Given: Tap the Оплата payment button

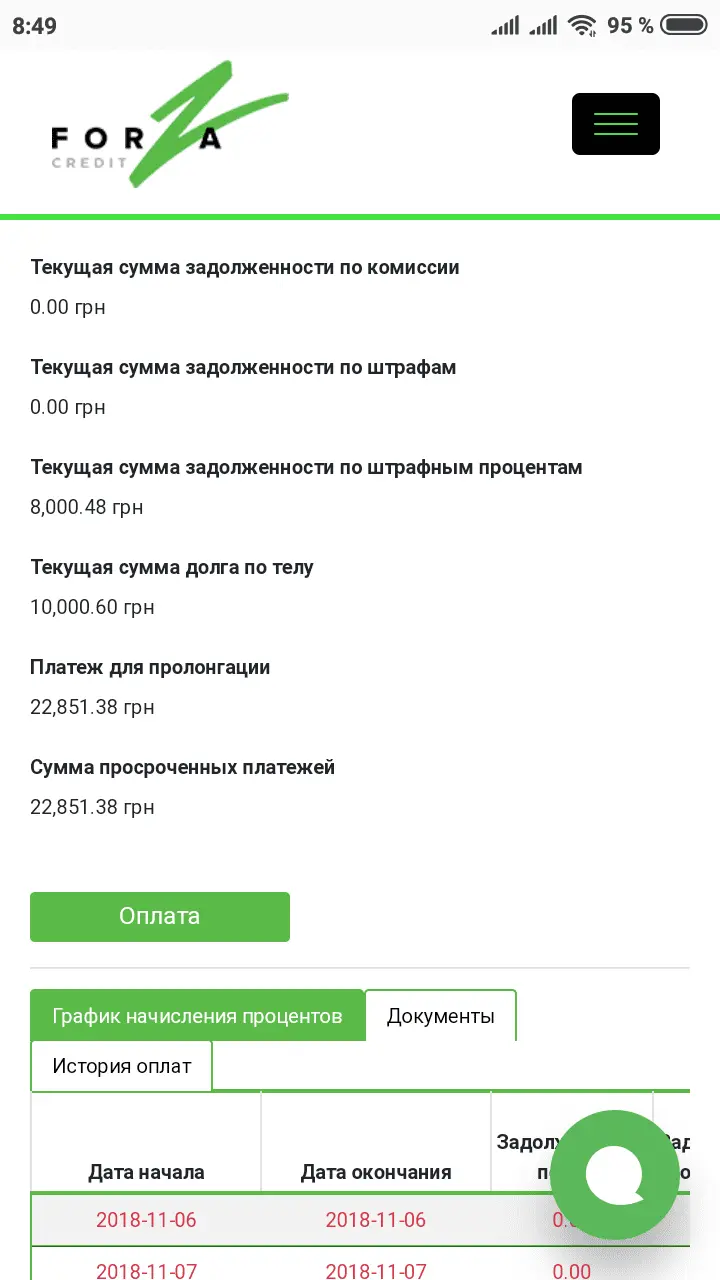Looking at the screenshot, I should (x=160, y=917).
